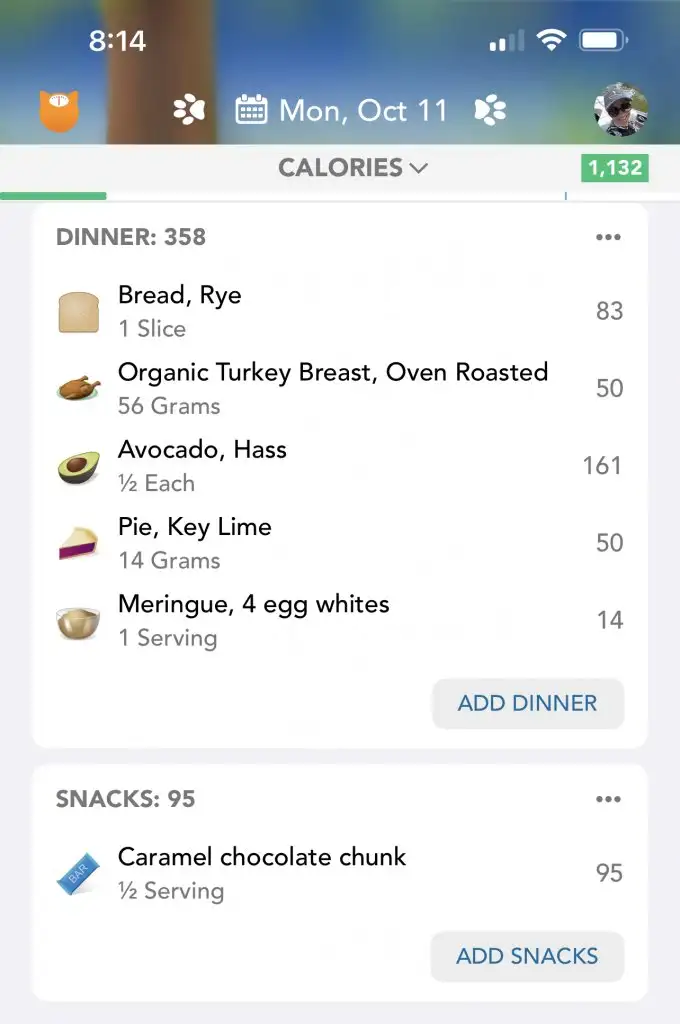This screenshot has width=680, height=1024.
Task: Open the Meringue, 4 egg whites entry
Action: coord(340,620)
